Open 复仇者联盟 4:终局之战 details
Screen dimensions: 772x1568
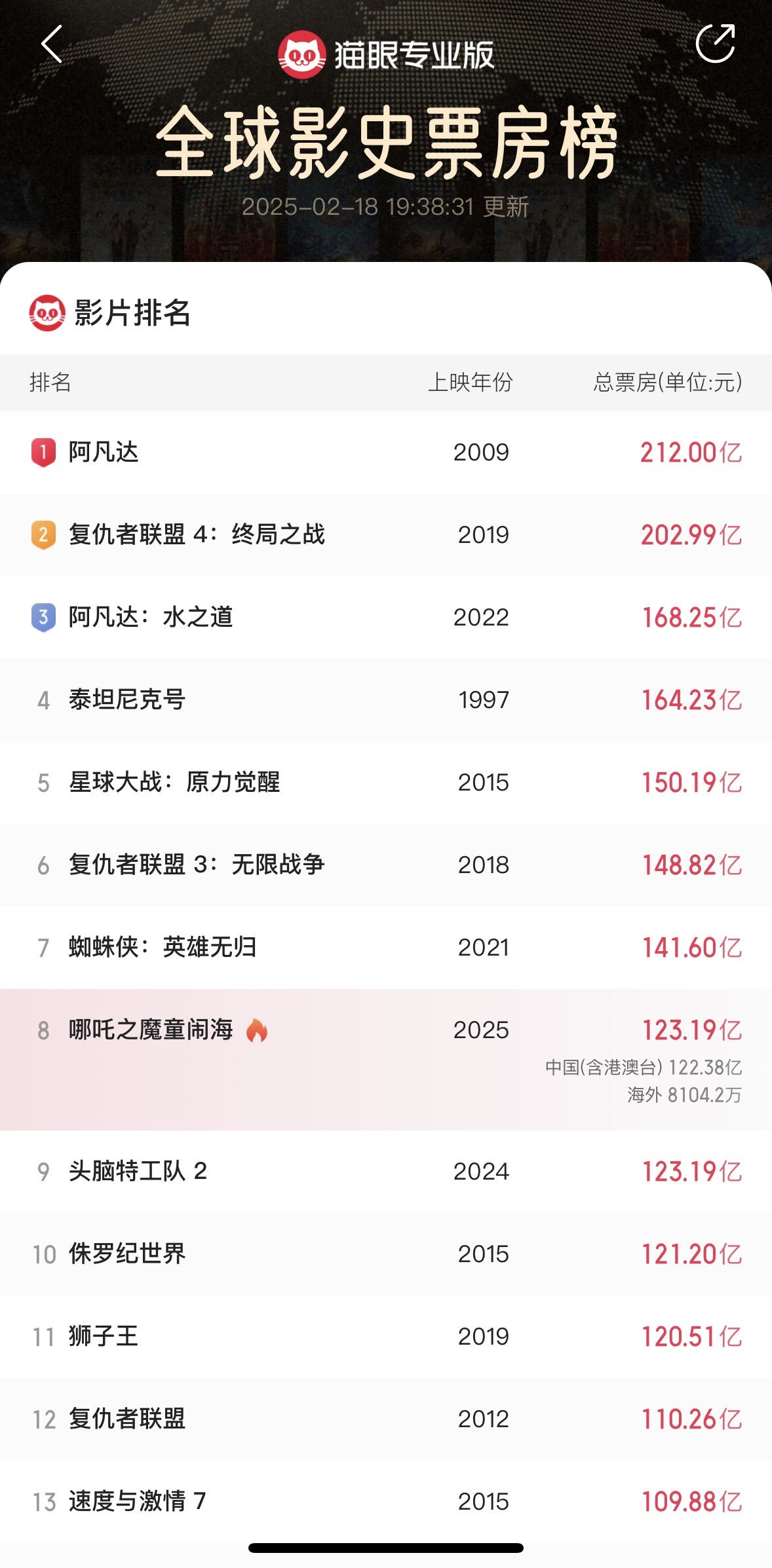click(197, 534)
